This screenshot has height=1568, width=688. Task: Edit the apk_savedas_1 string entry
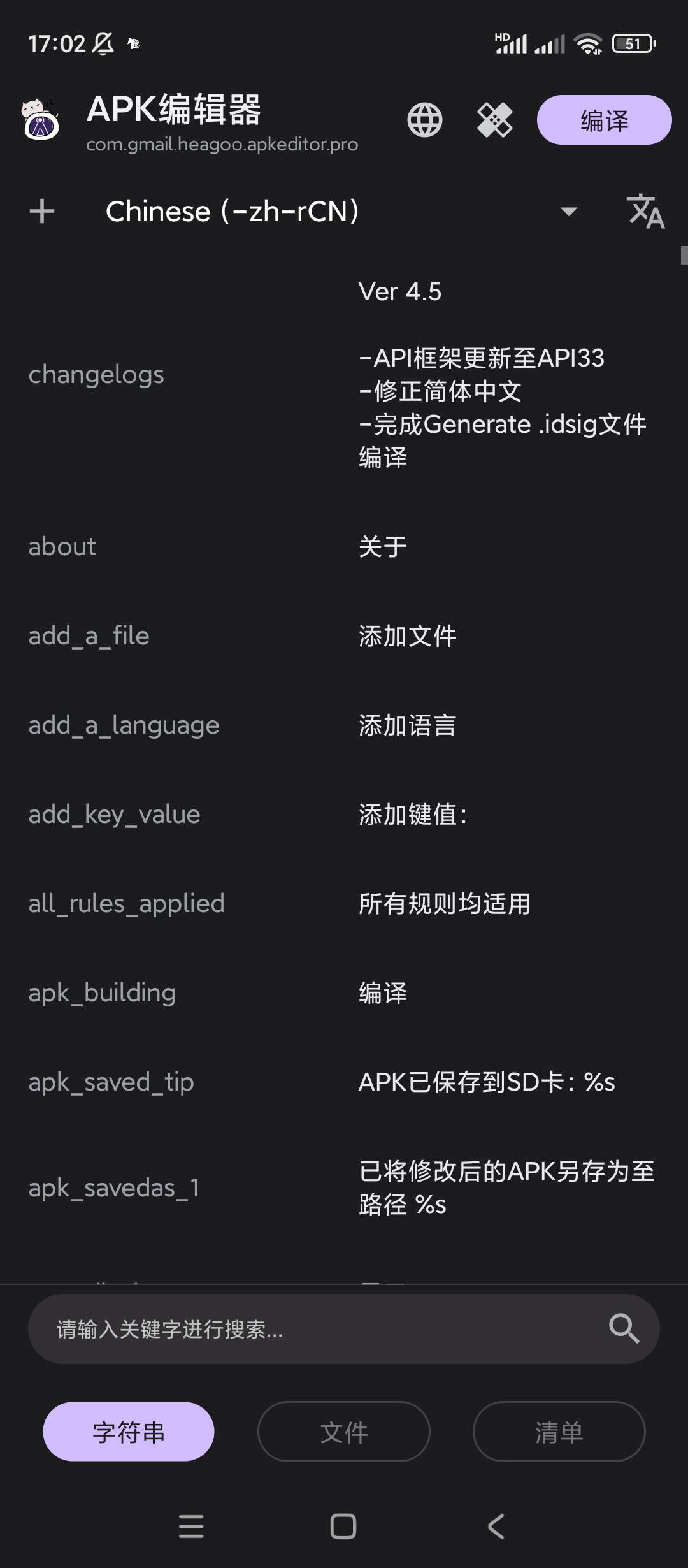pos(344,1188)
